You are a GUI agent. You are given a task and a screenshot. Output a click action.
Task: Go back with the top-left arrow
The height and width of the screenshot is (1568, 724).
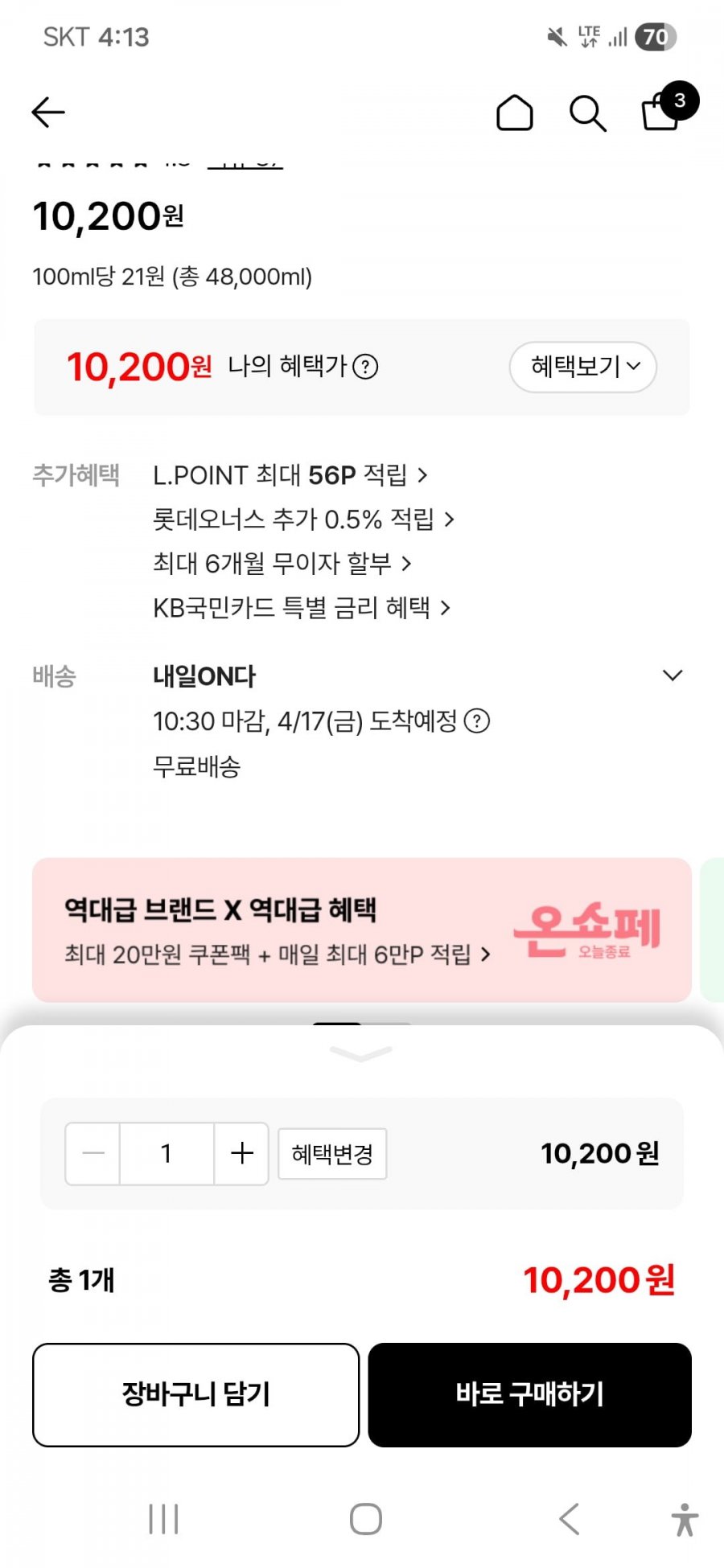click(x=48, y=113)
